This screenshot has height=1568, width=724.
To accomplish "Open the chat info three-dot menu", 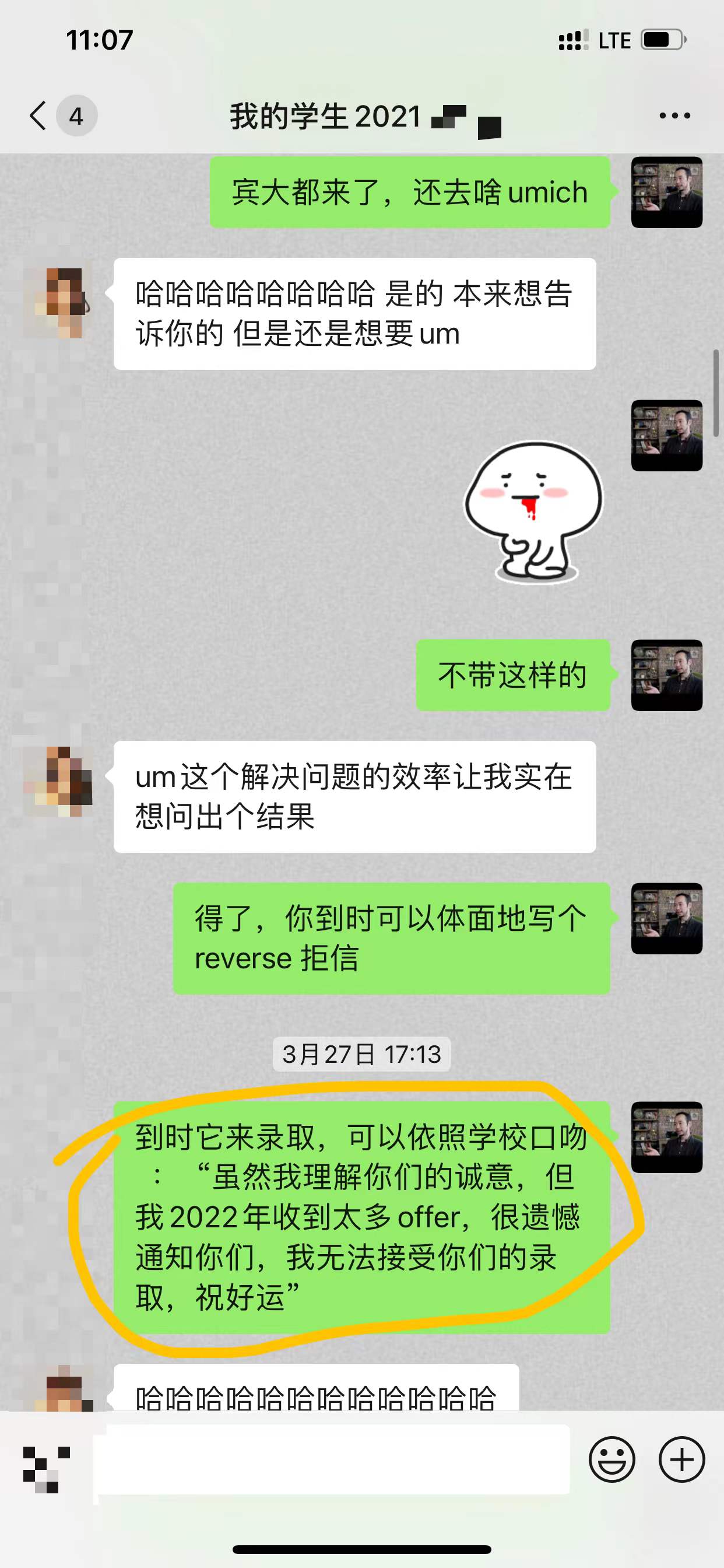I will [x=674, y=116].
